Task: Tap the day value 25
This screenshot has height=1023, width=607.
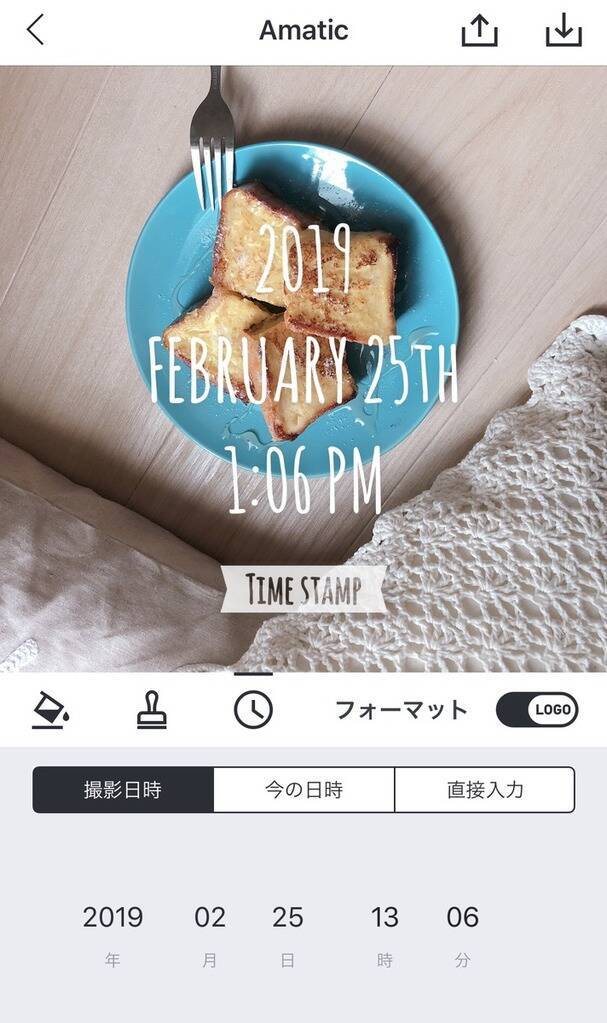Action: click(288, 917)
